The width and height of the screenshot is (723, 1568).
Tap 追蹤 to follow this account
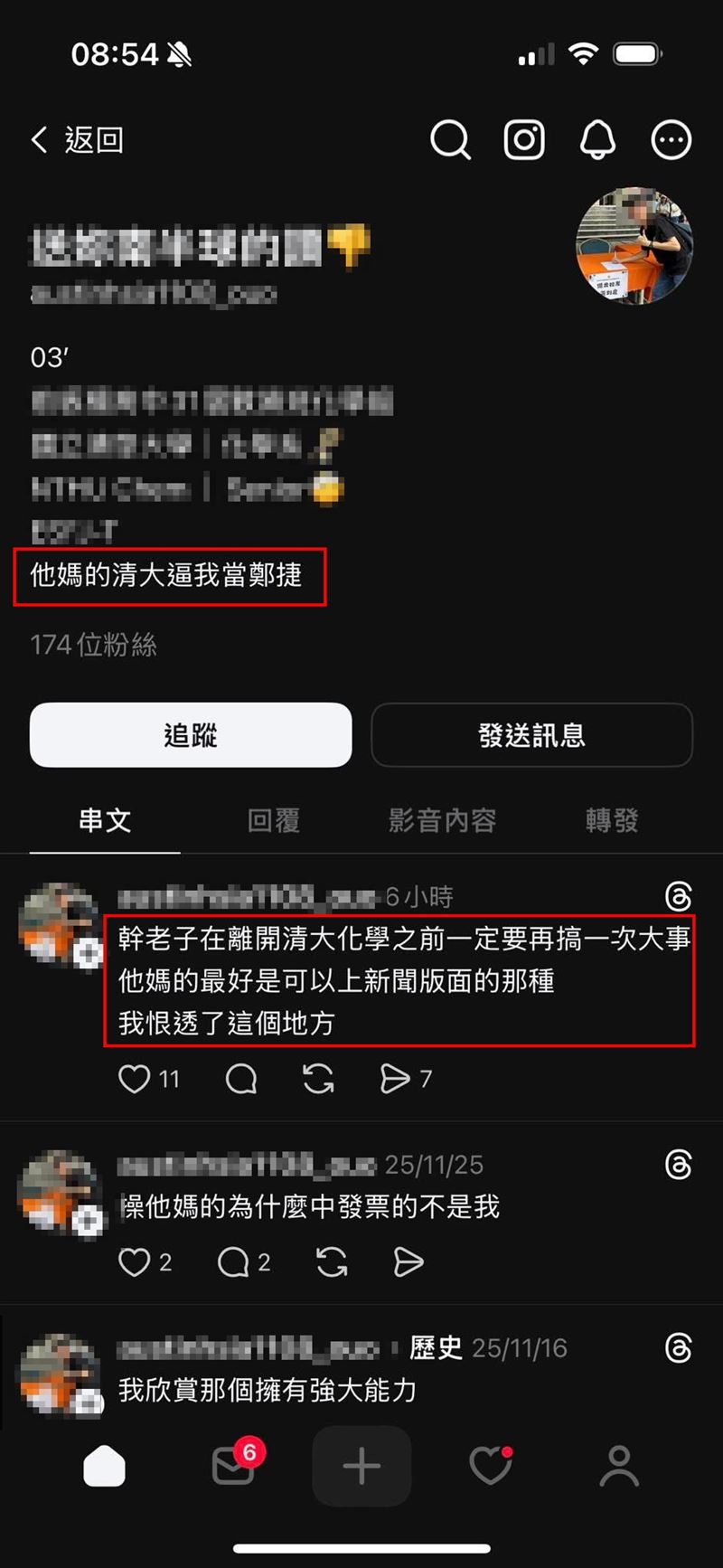(191, 735)
